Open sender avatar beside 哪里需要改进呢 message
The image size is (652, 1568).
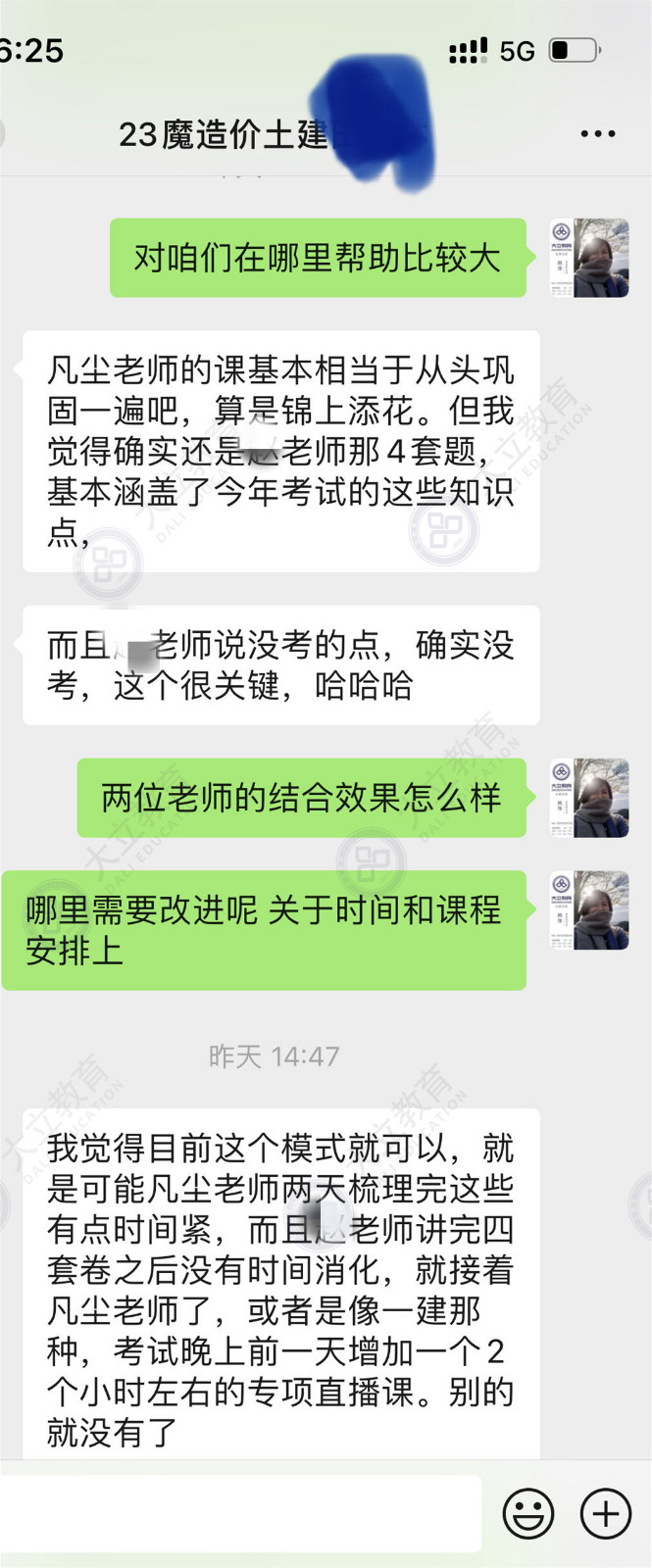pyautogui.click(x=588, y=910)
